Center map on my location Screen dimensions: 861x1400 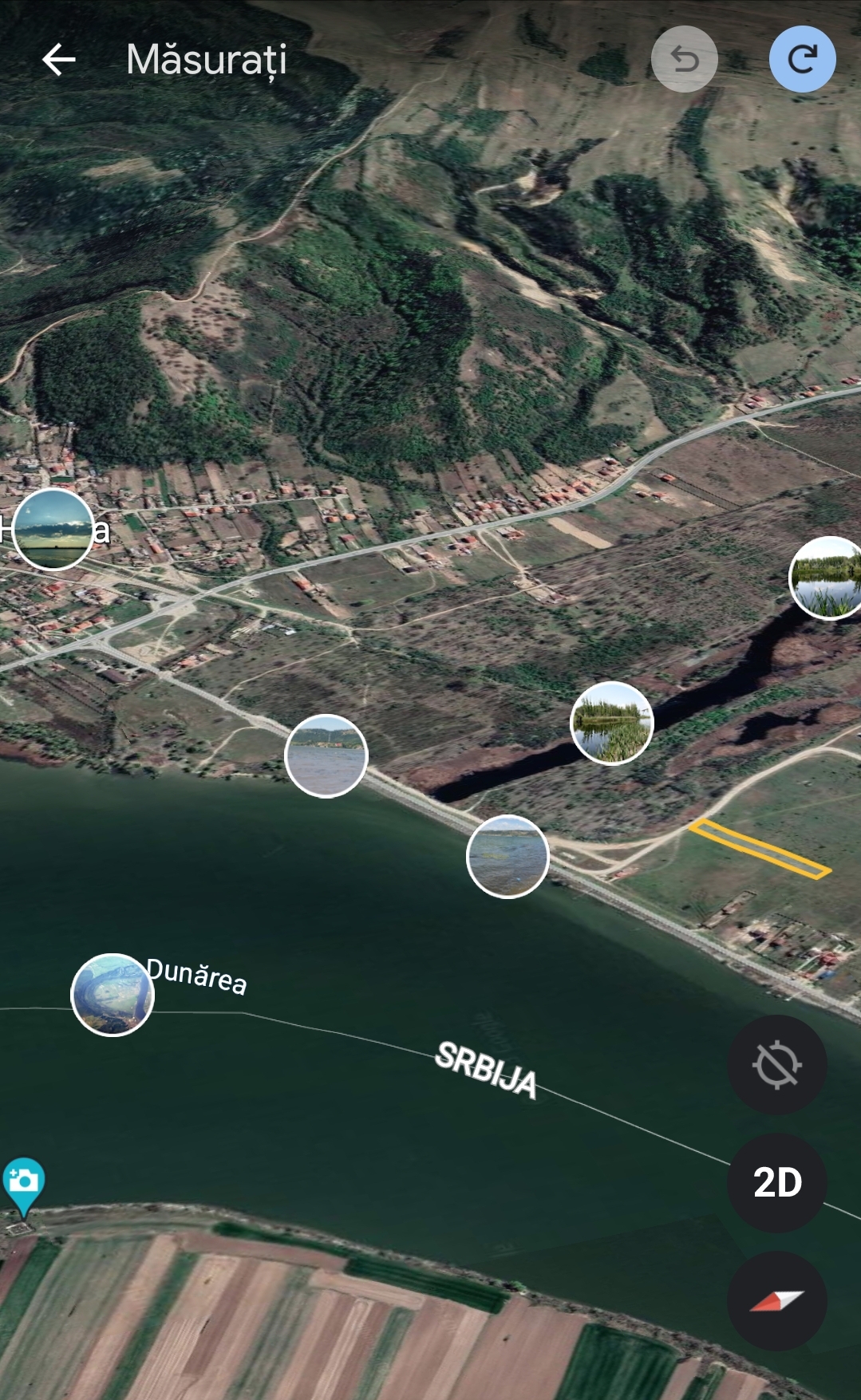tap(777, 1065)
